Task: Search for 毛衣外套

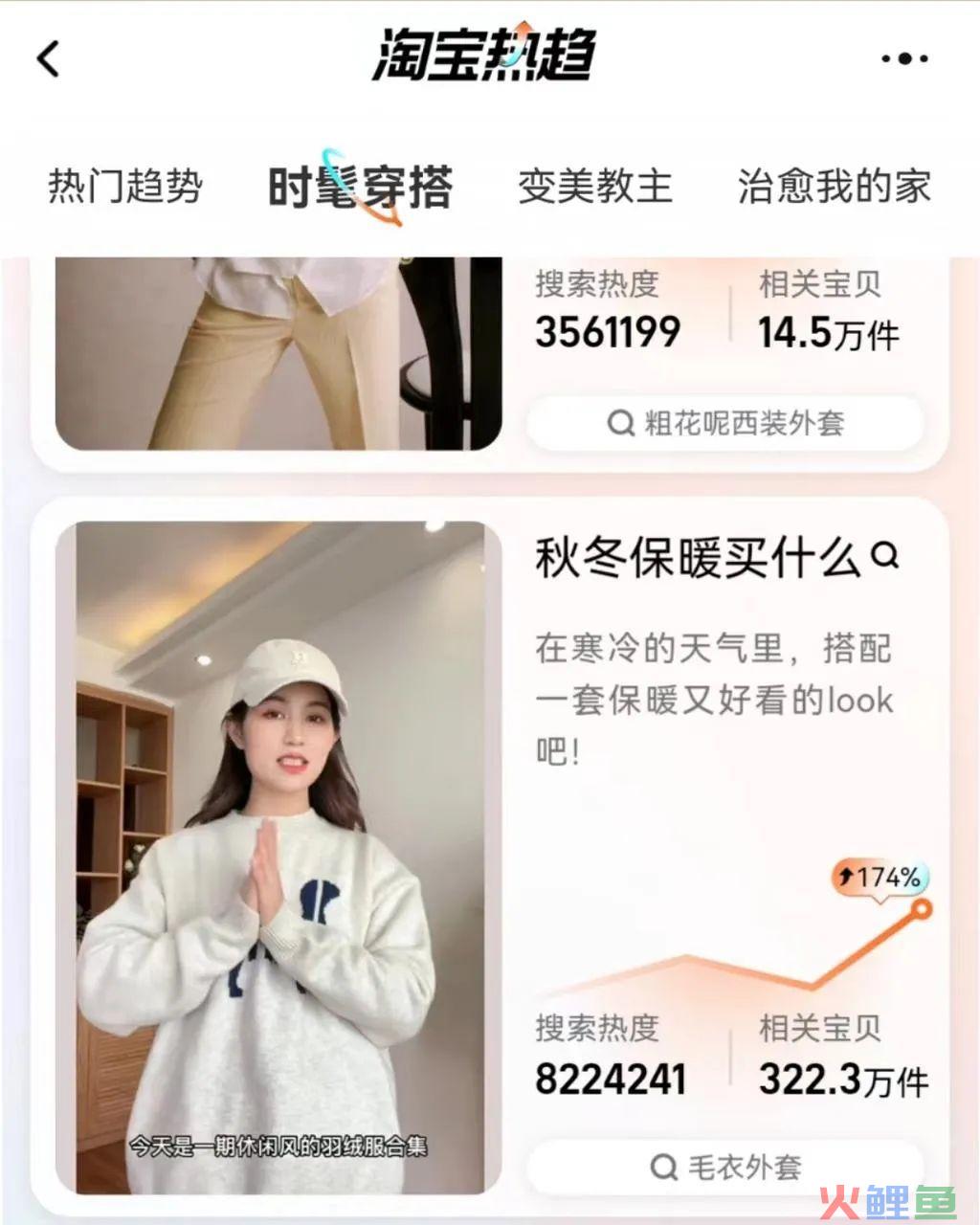Action: coord(726,1167)
